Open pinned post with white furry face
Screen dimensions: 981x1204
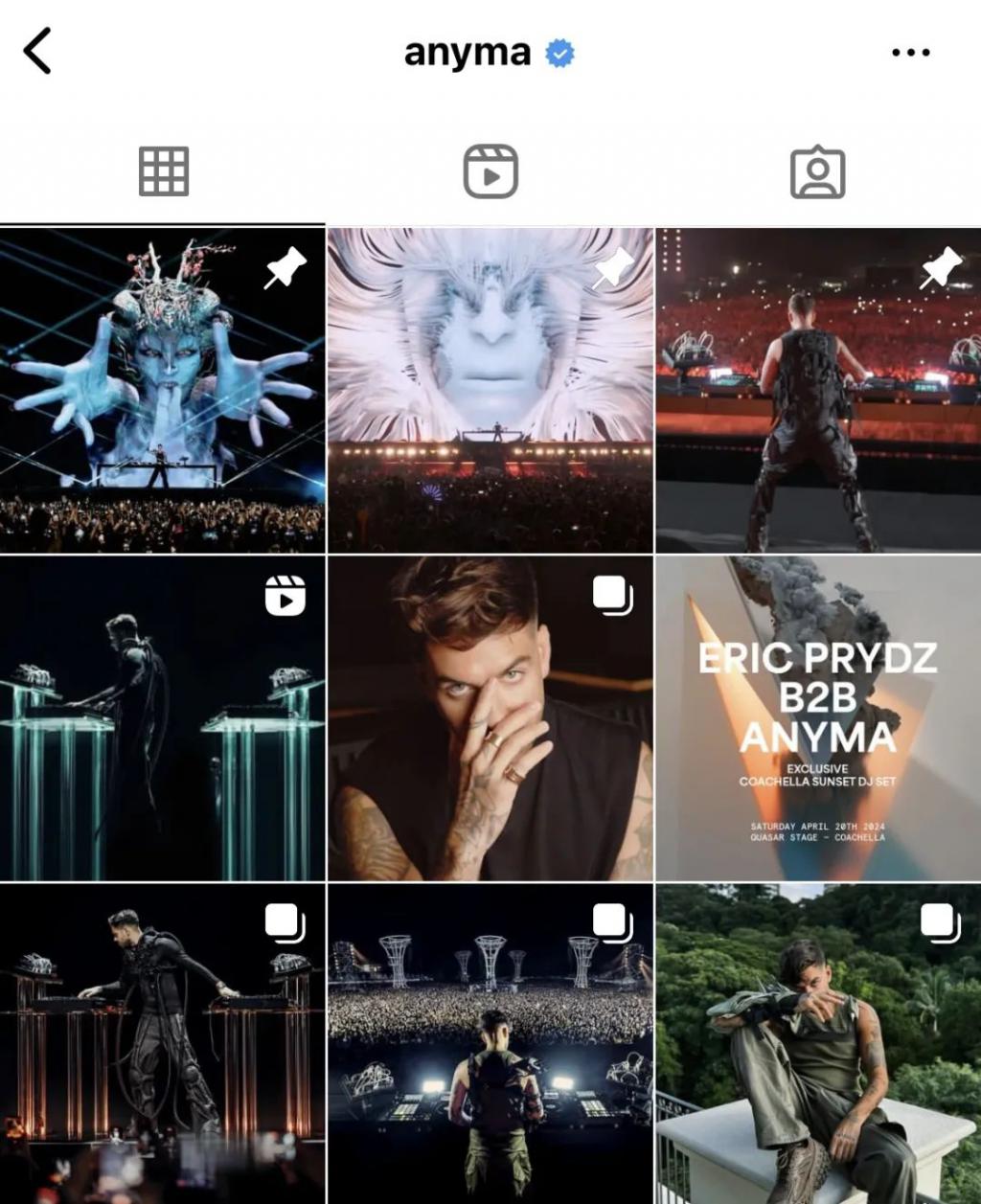490,391
